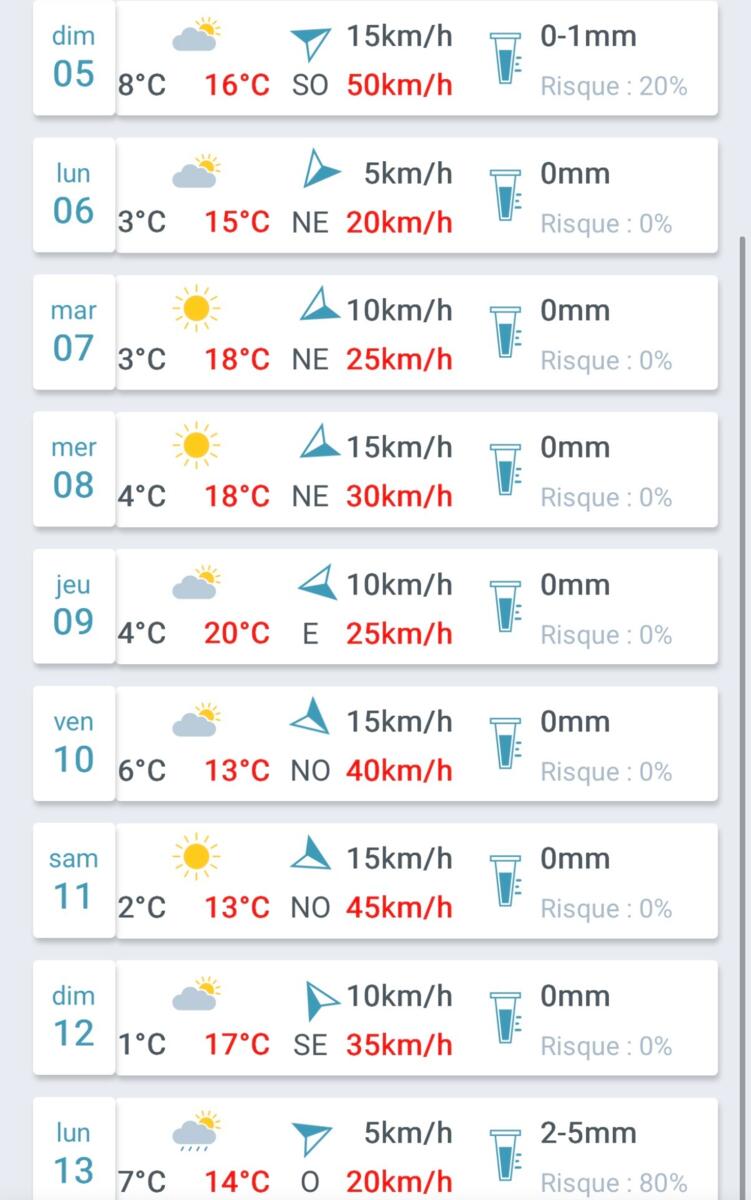Open the jeu 09 daily forecast

pyautogui.click(x=375, y=607)
